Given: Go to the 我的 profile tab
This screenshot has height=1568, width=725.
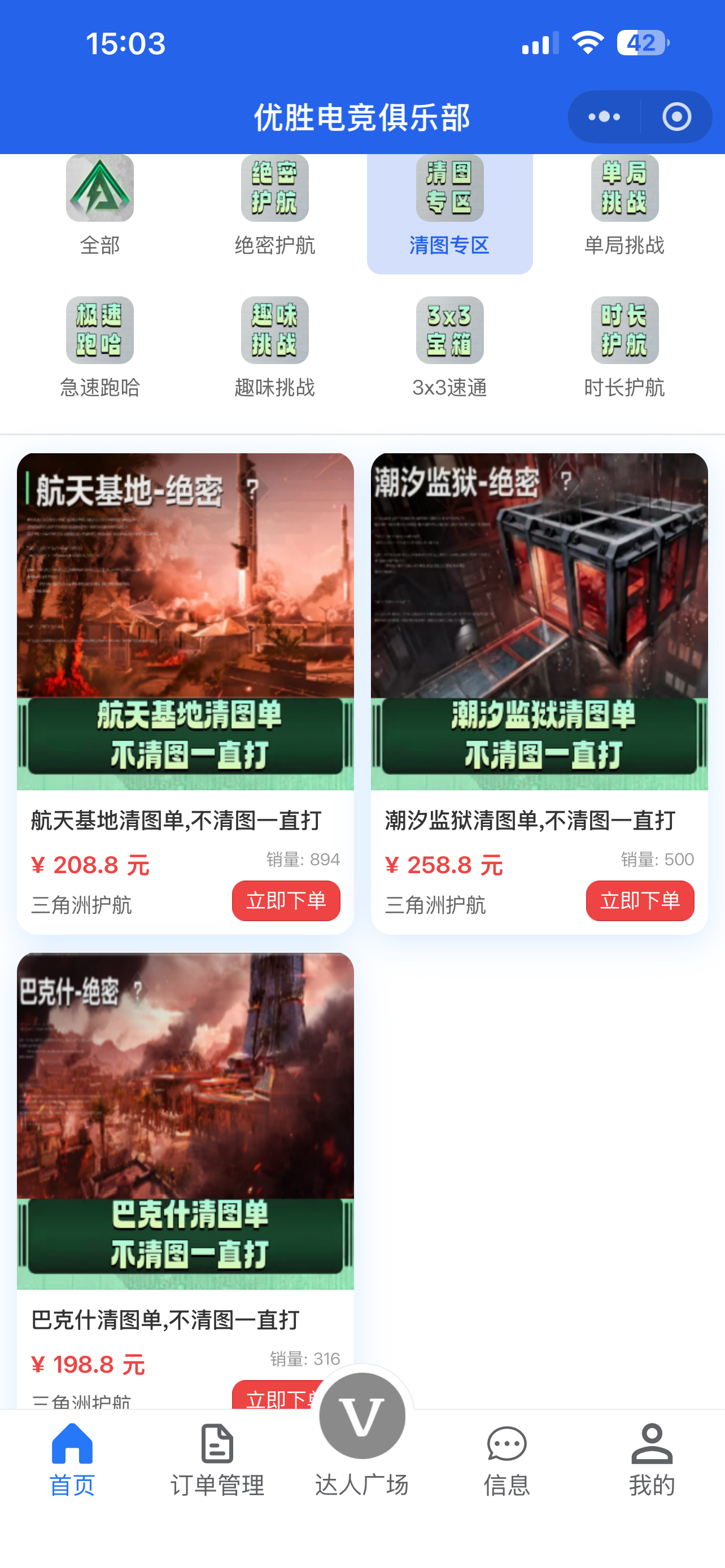Looking at the screenshot, I should pos(652,1460).
